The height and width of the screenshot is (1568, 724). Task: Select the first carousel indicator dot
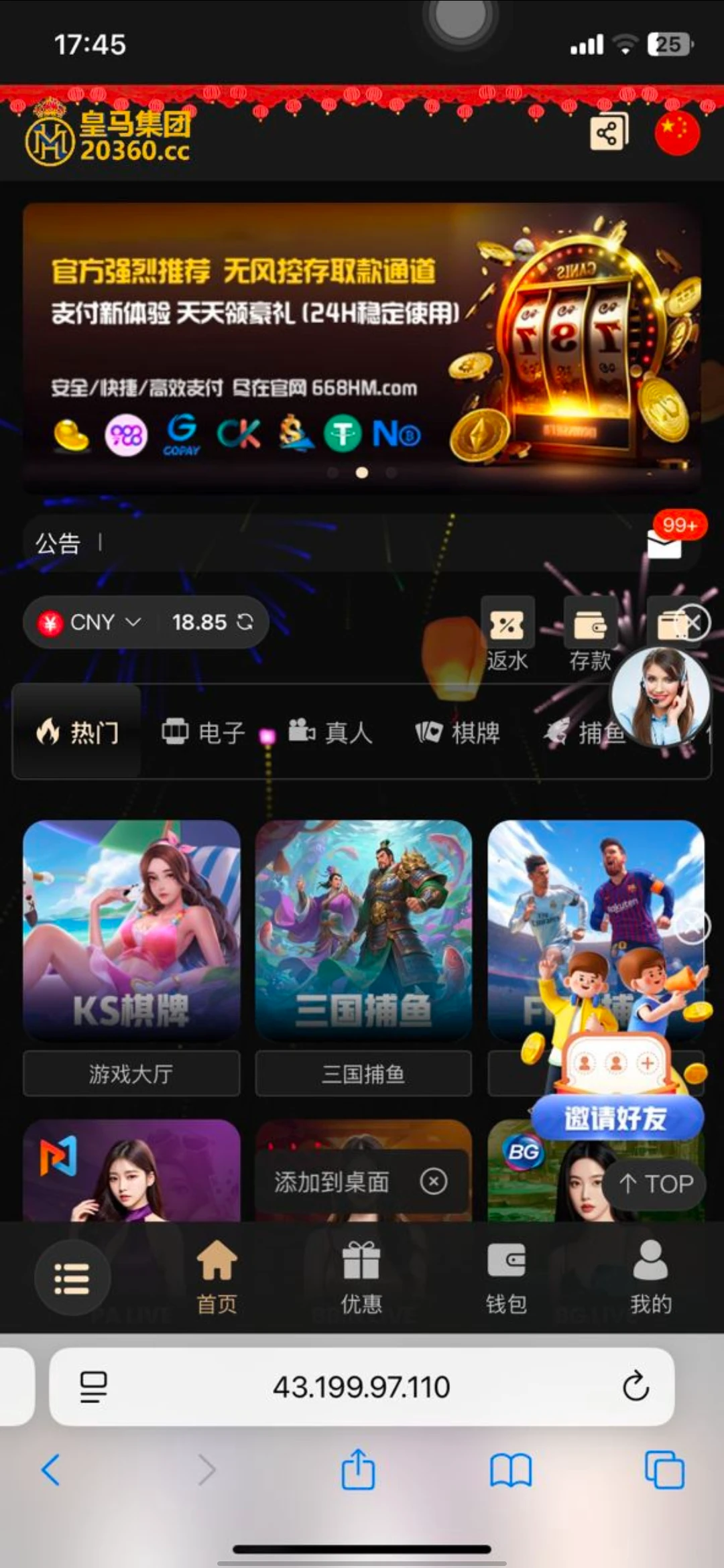tap(333, 472)
